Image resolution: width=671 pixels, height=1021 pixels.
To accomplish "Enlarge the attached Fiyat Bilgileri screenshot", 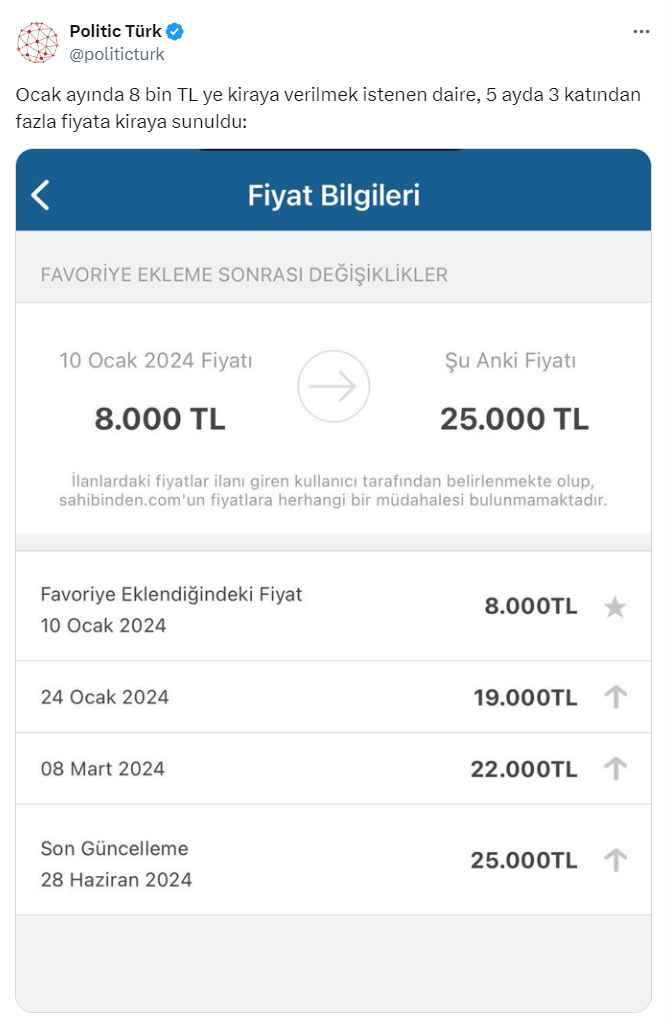I will click(334, 580).
